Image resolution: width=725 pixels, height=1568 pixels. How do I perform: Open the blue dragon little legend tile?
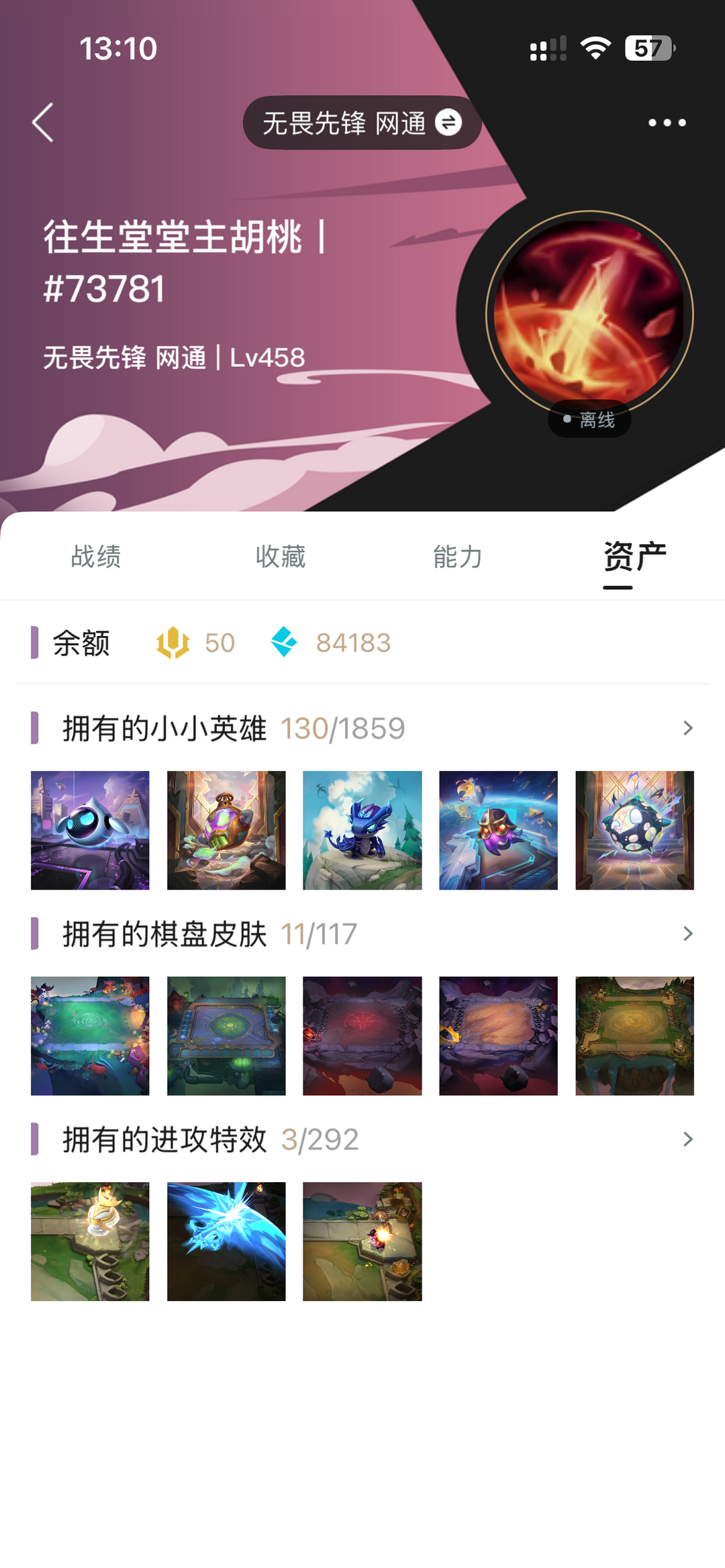pos(362,831)
